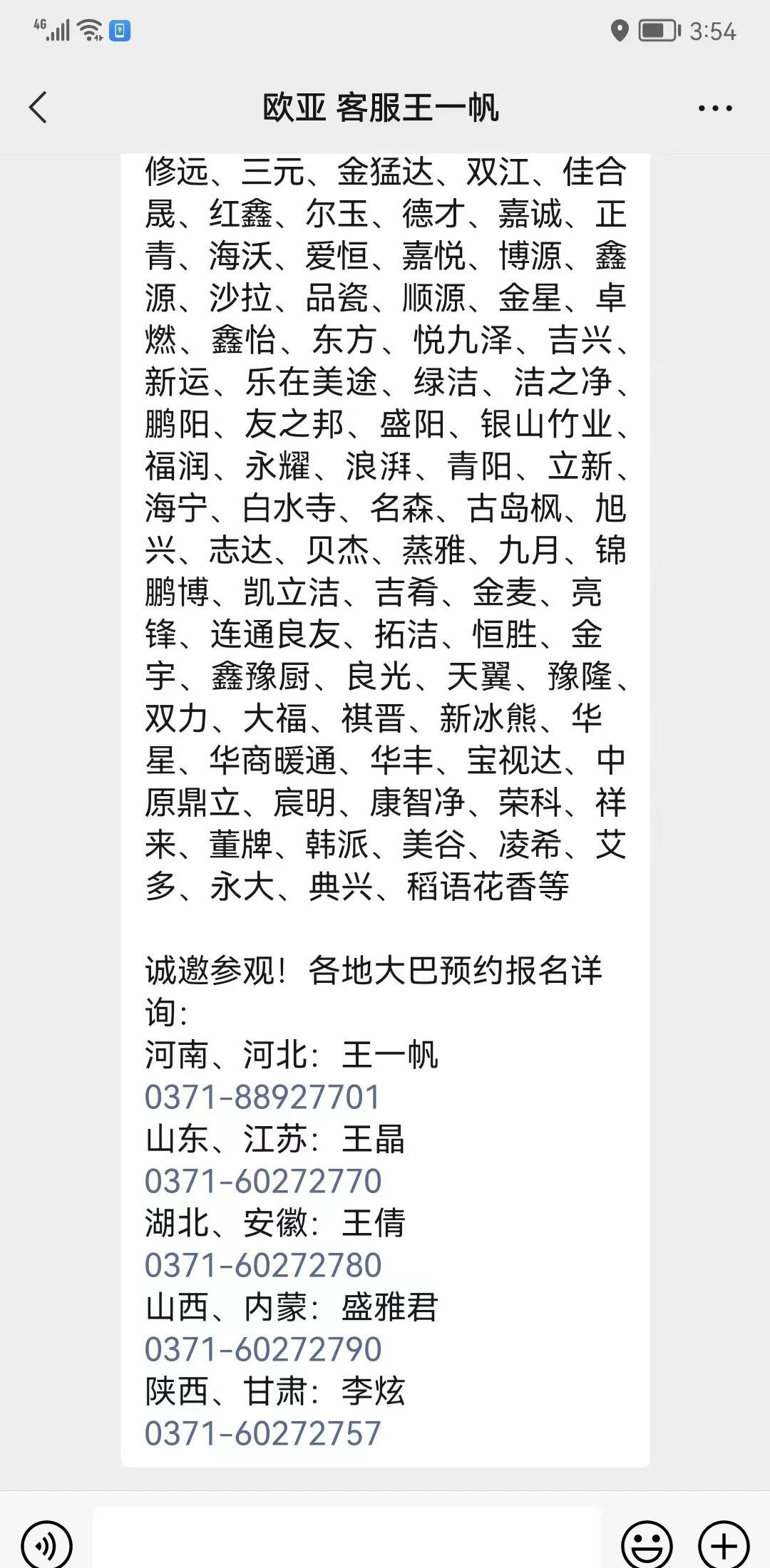Tap phone number 0371-60272770
The height and width of the screenshot is (1568, 770).
pyautogui.click(x=263, y=1181)
